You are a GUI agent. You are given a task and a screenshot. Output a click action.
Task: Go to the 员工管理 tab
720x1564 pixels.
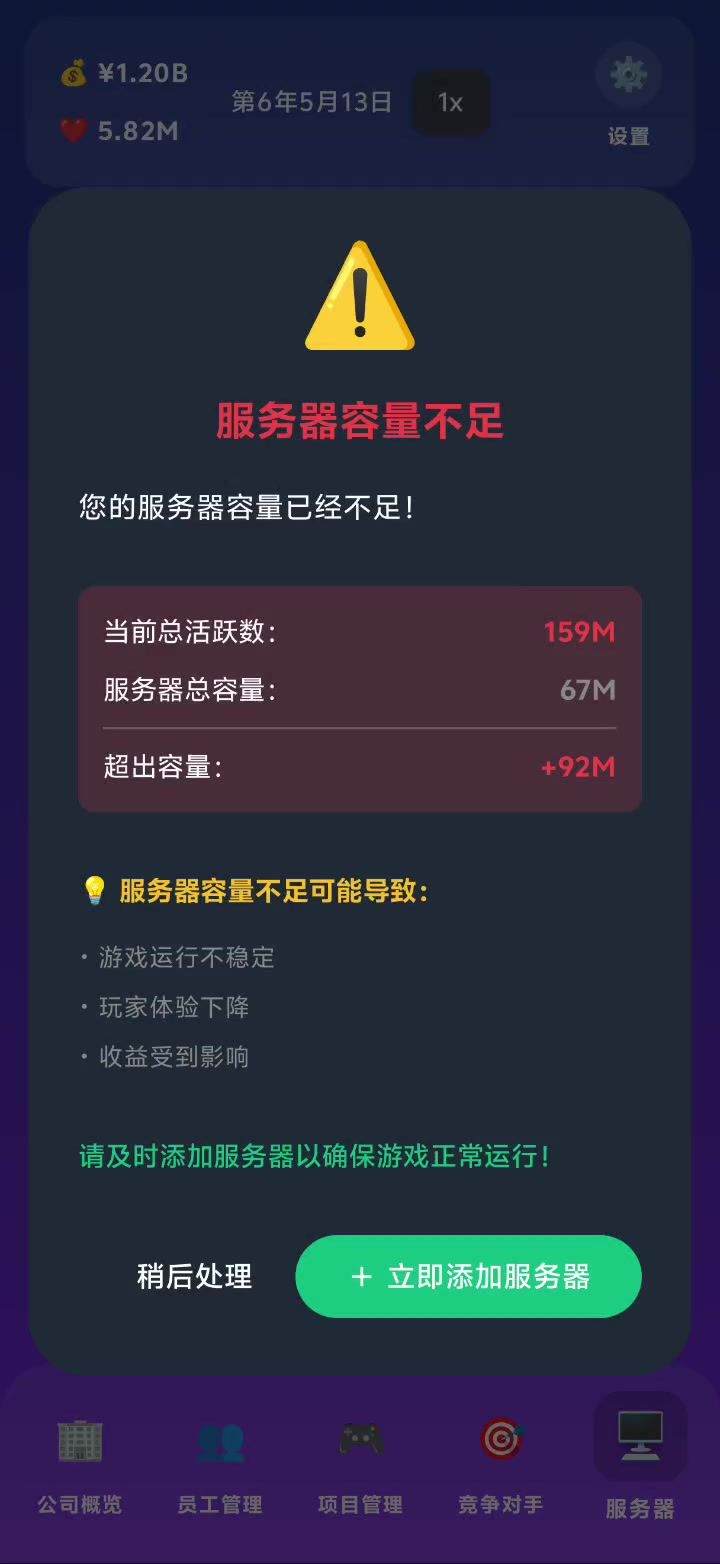pos(220,1464)
